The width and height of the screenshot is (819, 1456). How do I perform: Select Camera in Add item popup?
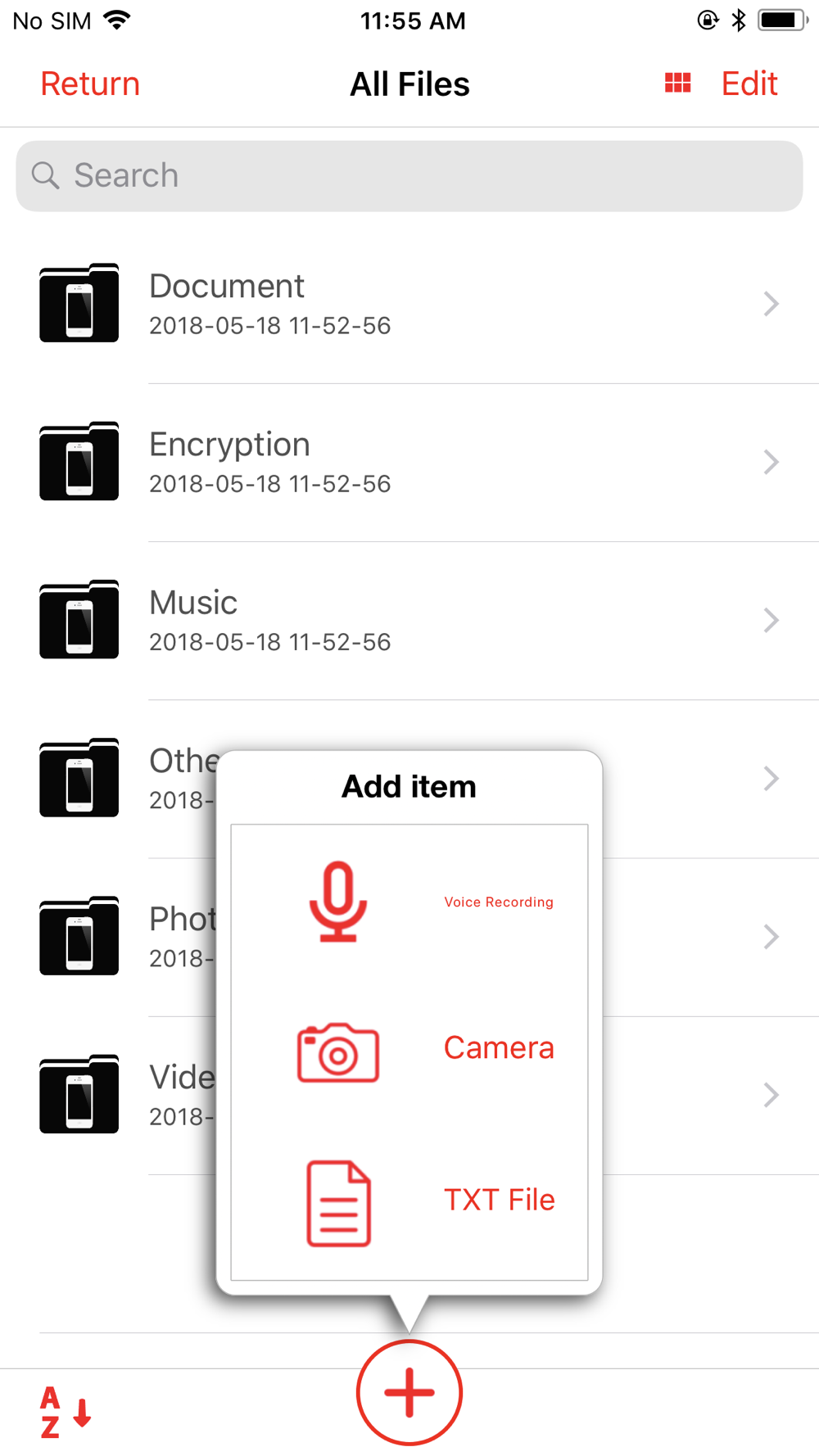pos(409,1051)
